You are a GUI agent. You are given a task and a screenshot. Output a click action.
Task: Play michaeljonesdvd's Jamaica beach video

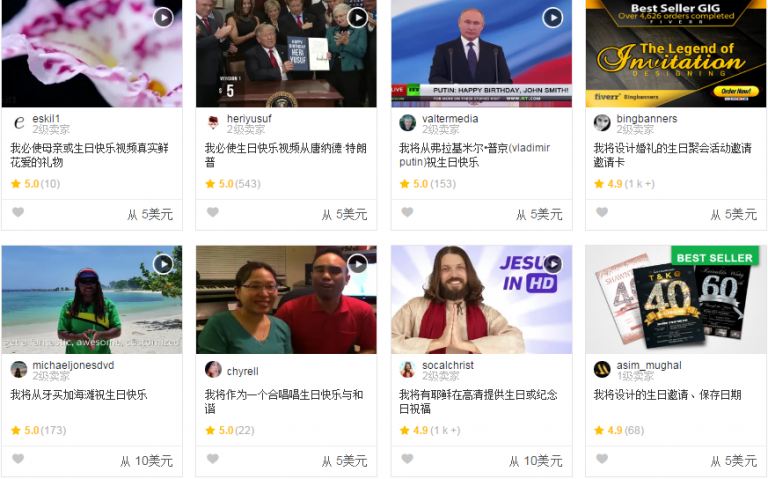pyautogui.click(x=163, y=264)
